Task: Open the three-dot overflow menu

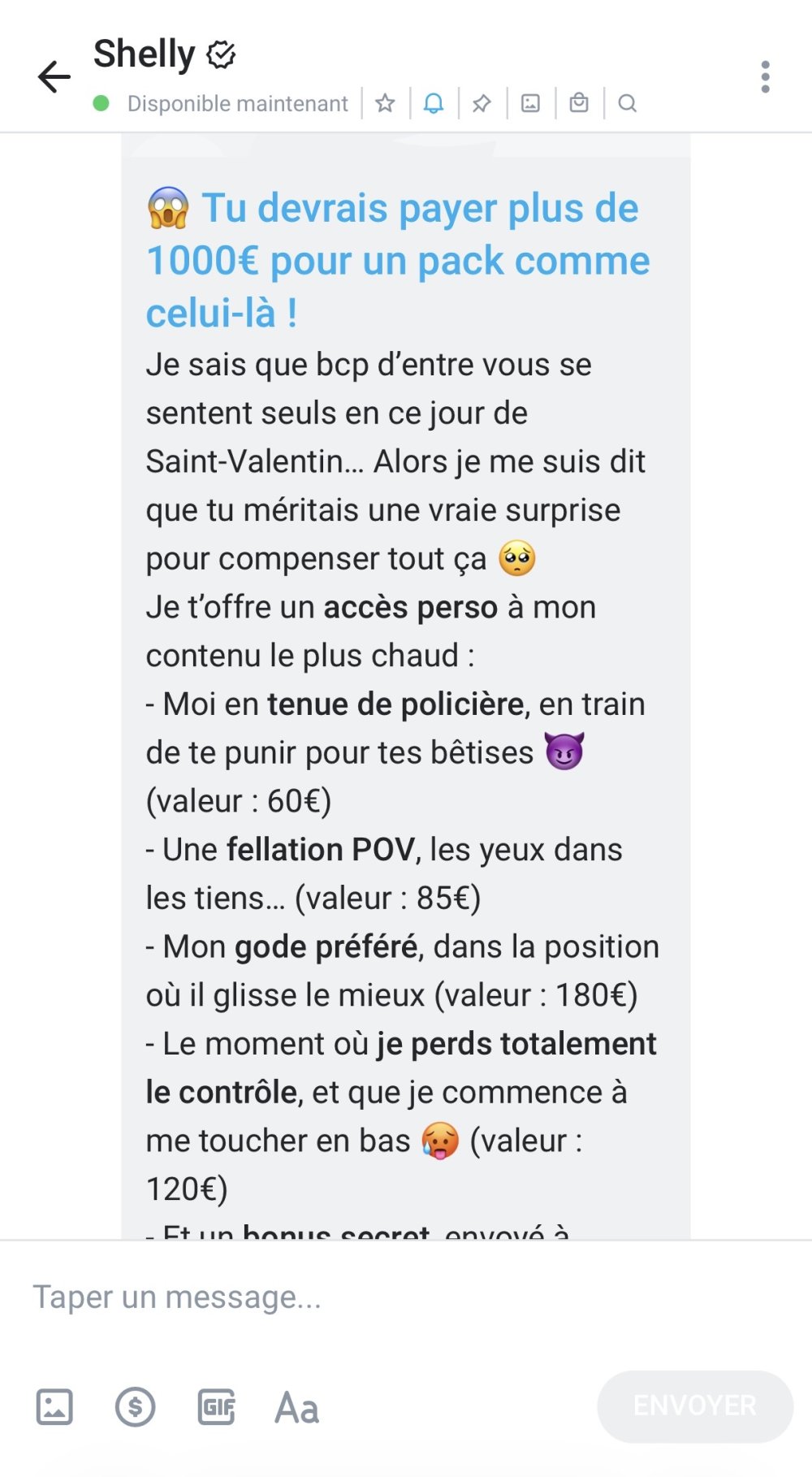Action: click(x=765, y=77)
